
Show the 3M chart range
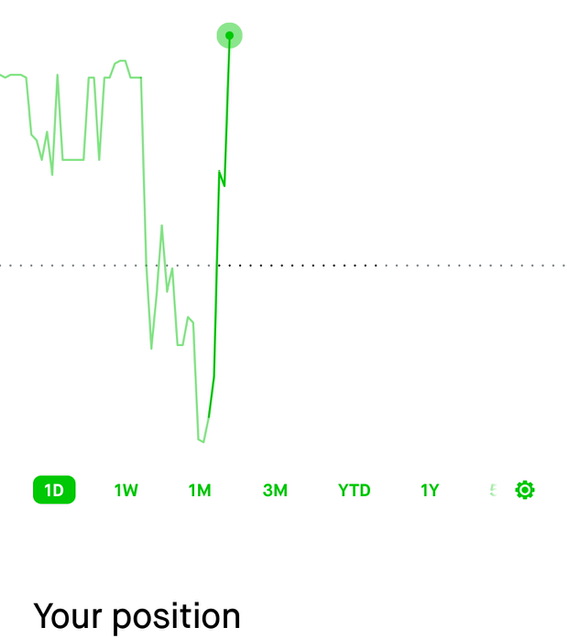click(275, 490)
